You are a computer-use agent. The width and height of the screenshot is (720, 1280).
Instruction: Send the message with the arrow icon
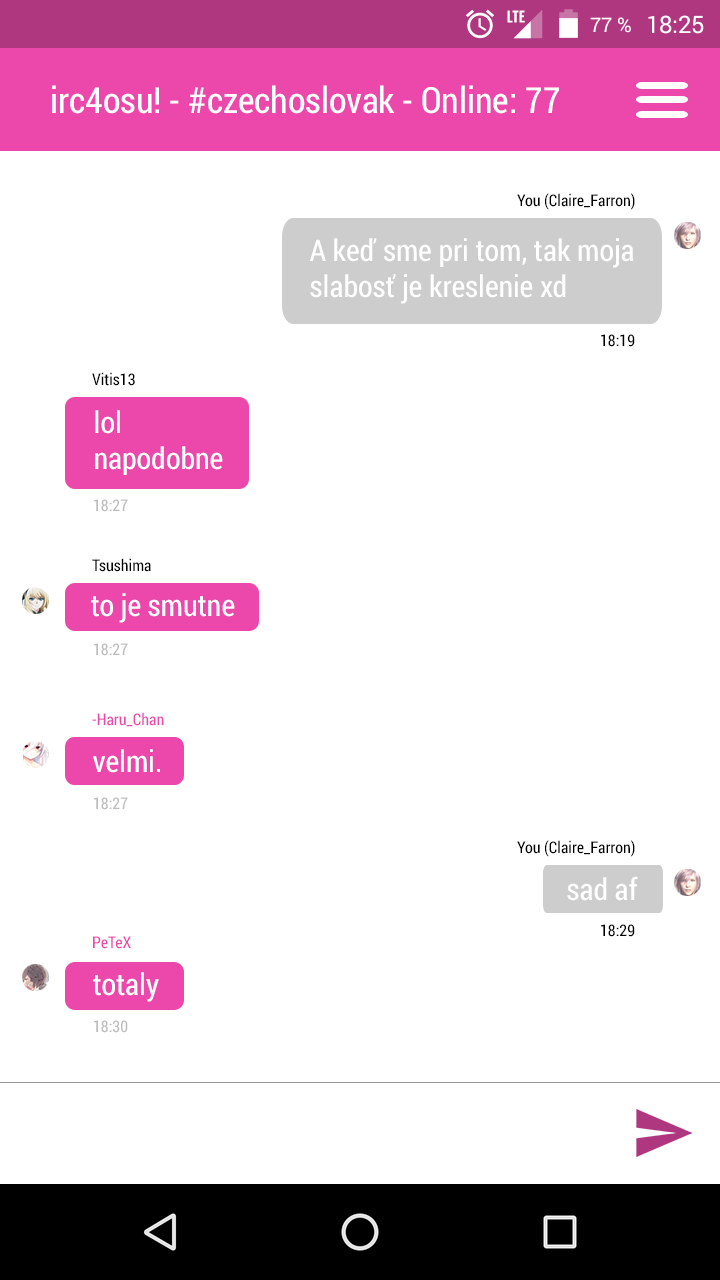pyautogui.click(x=663, y=1133)
